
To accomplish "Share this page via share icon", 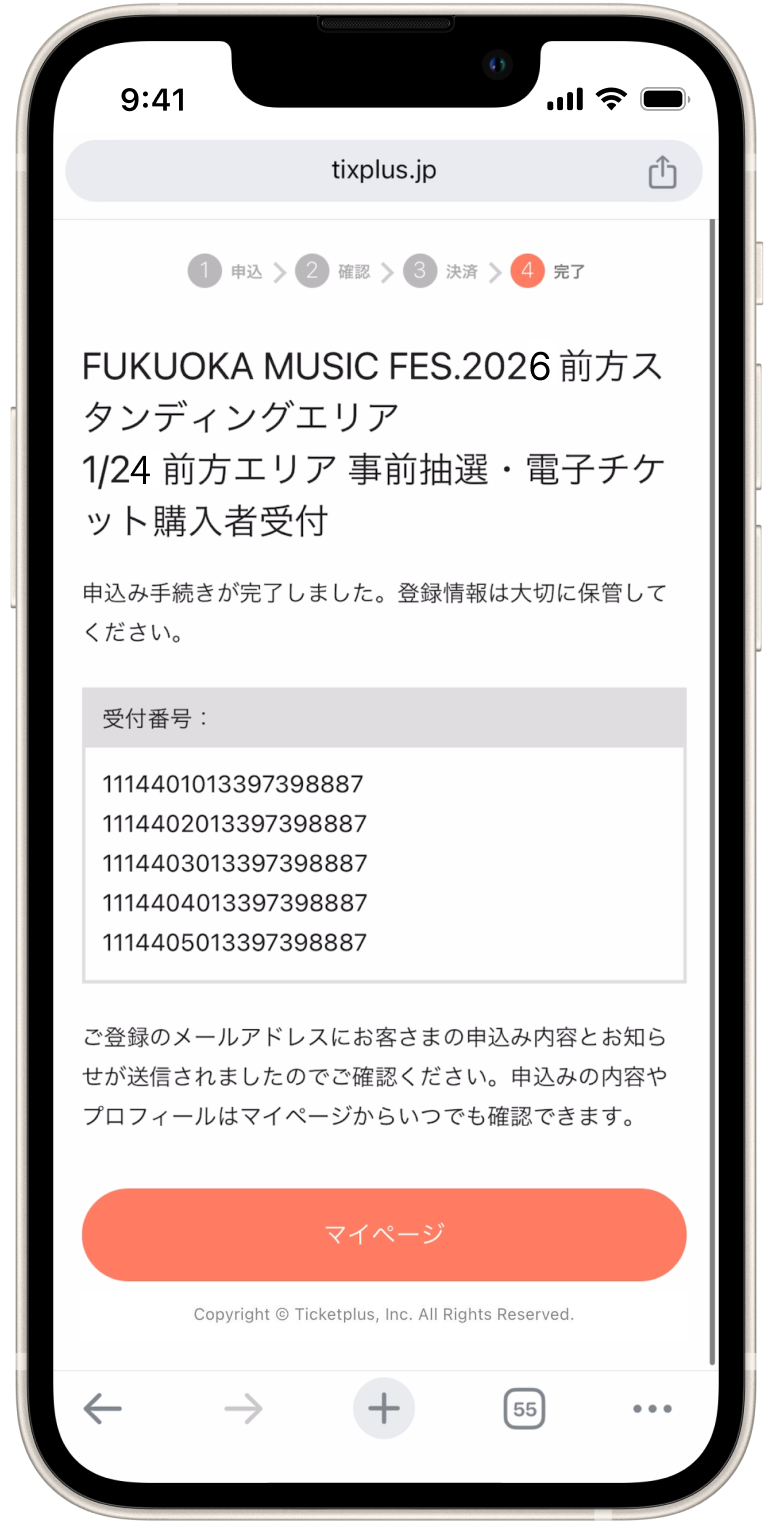I will point(662,172).
